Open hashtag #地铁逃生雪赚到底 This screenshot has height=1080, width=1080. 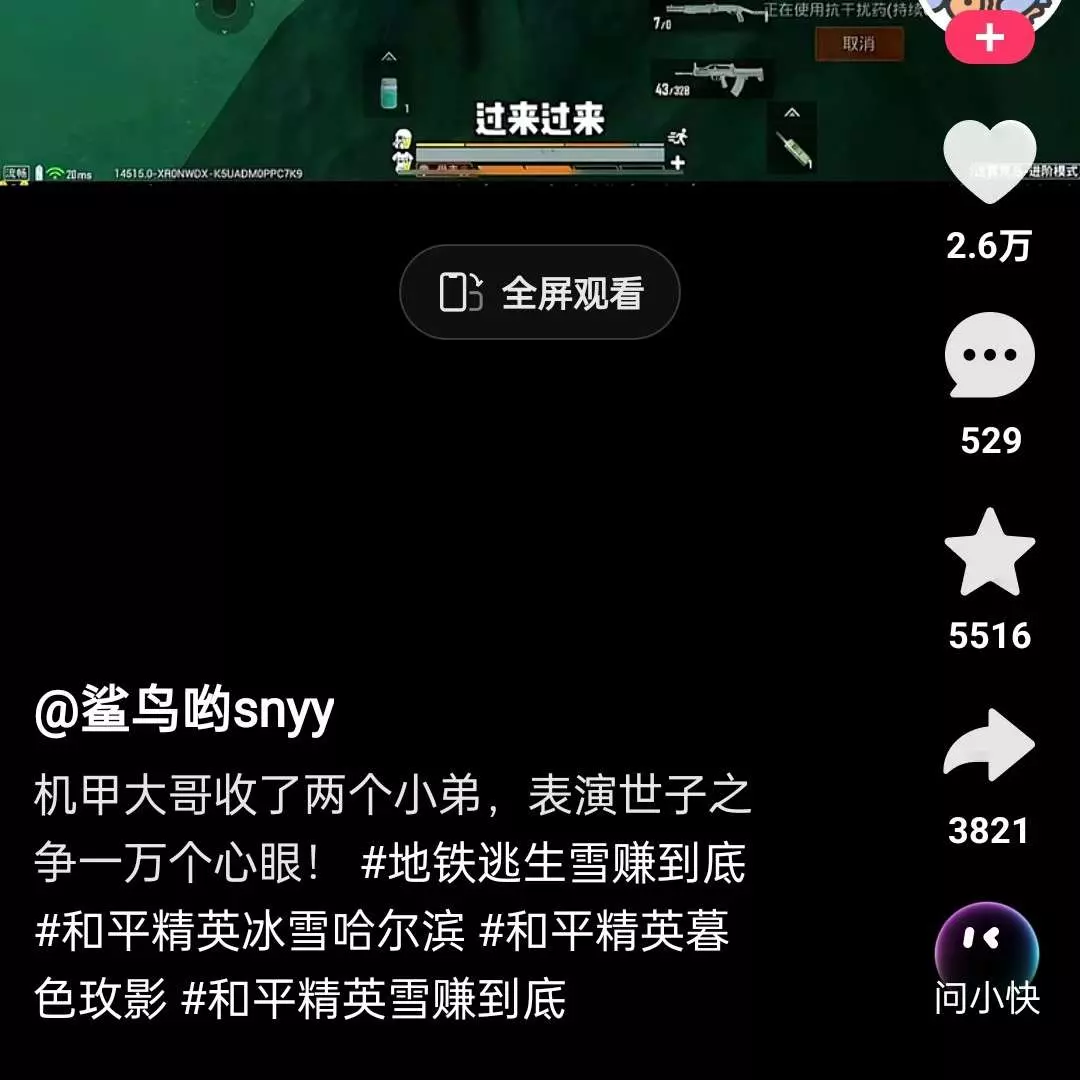553,864
